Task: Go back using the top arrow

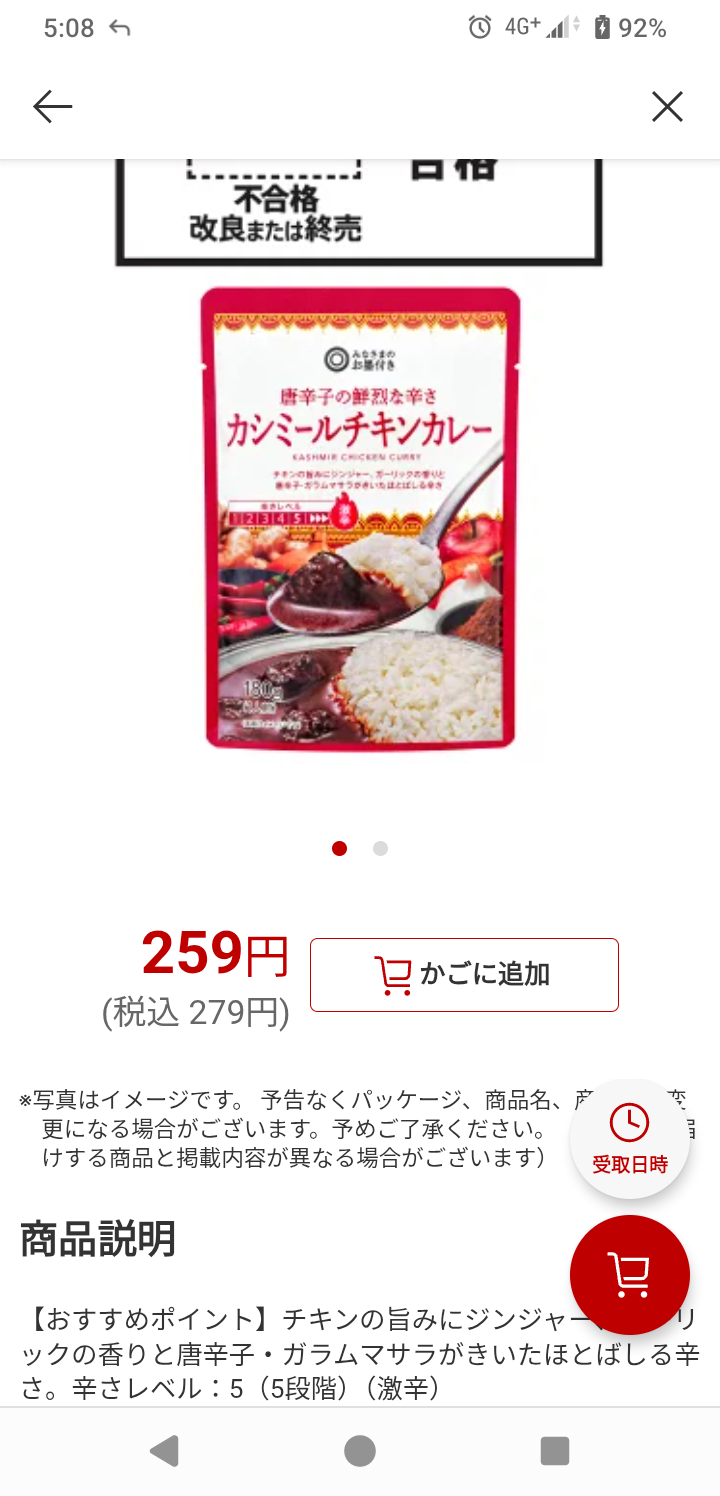Action: 52,106
